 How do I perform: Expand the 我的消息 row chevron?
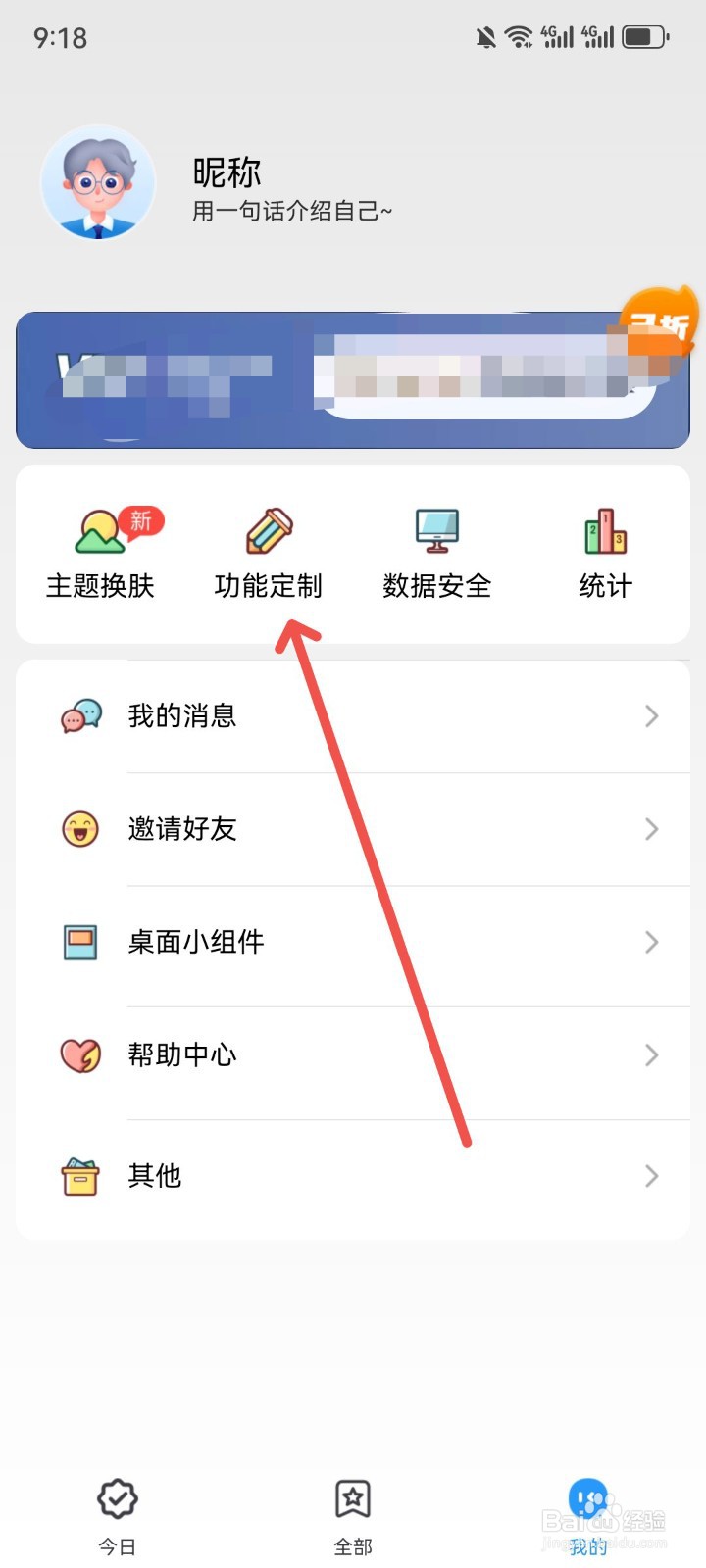(x=651, y=716)
